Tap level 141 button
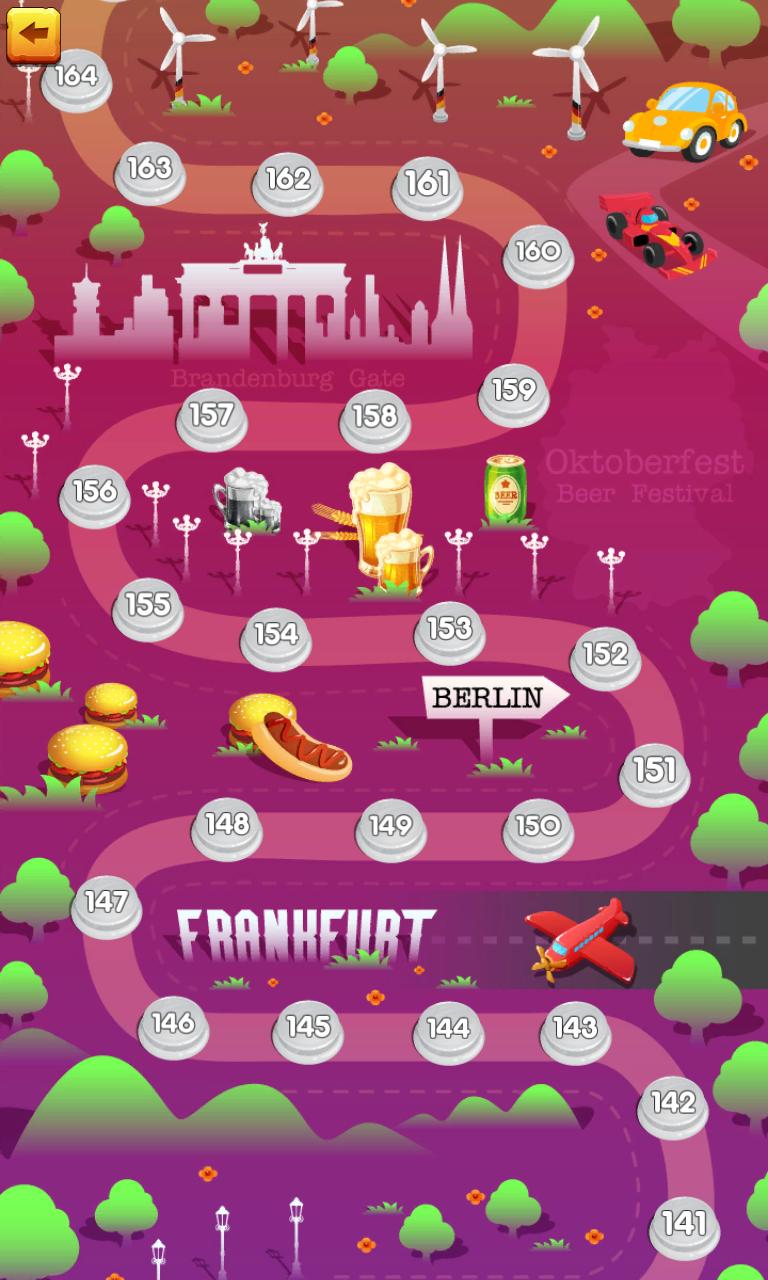768x1280 pixels. click(685, 1227)
